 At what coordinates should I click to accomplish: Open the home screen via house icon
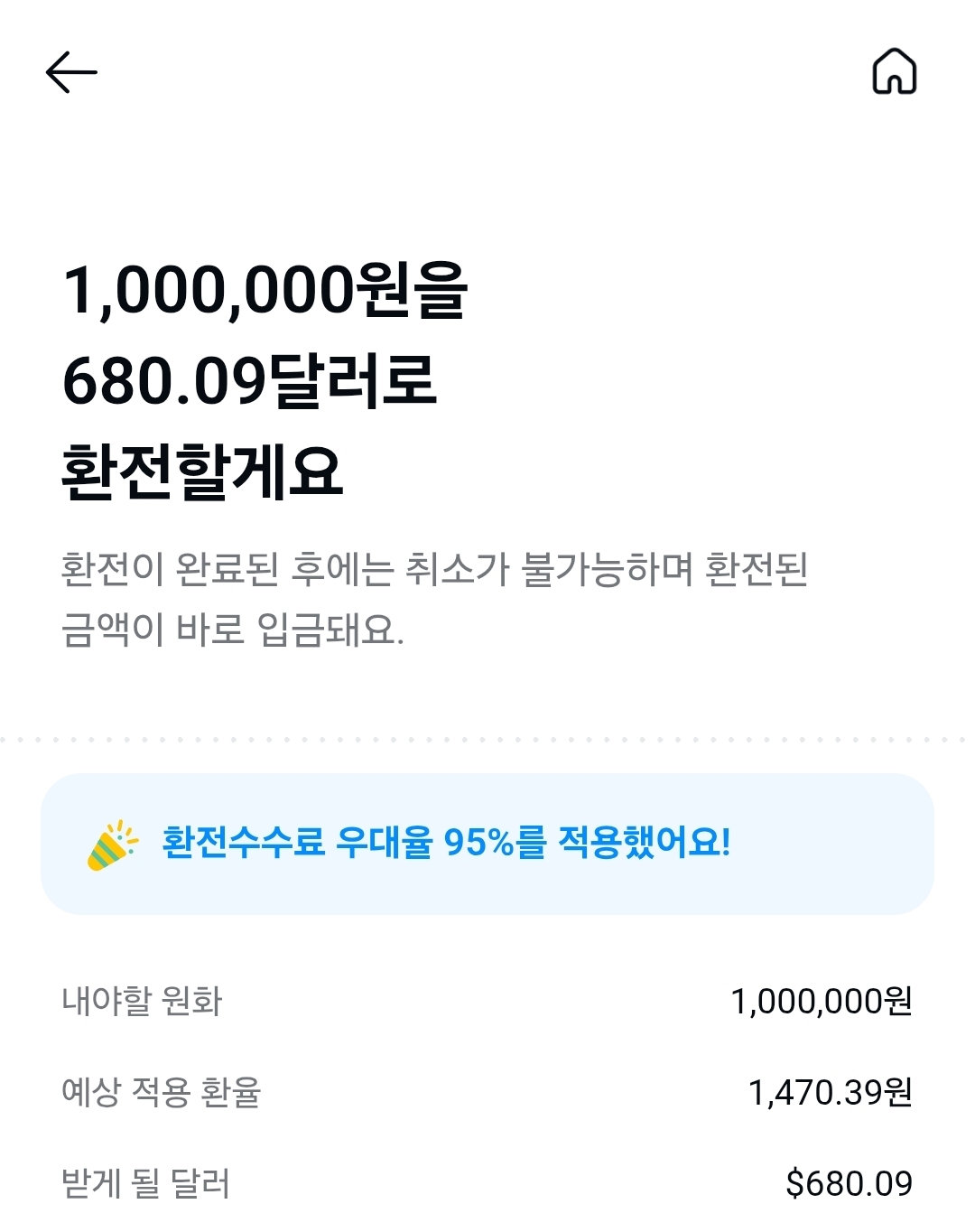(x=893, y=70)
